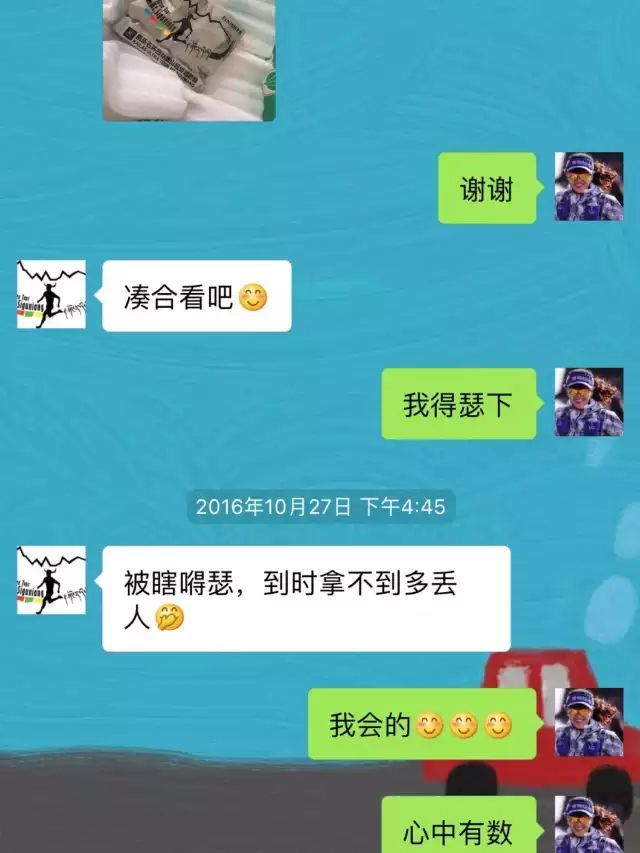640x853 pixels.
Task: Open the contact avatar beside 被瞎嘚瑟 message
Action: point(51,580)
